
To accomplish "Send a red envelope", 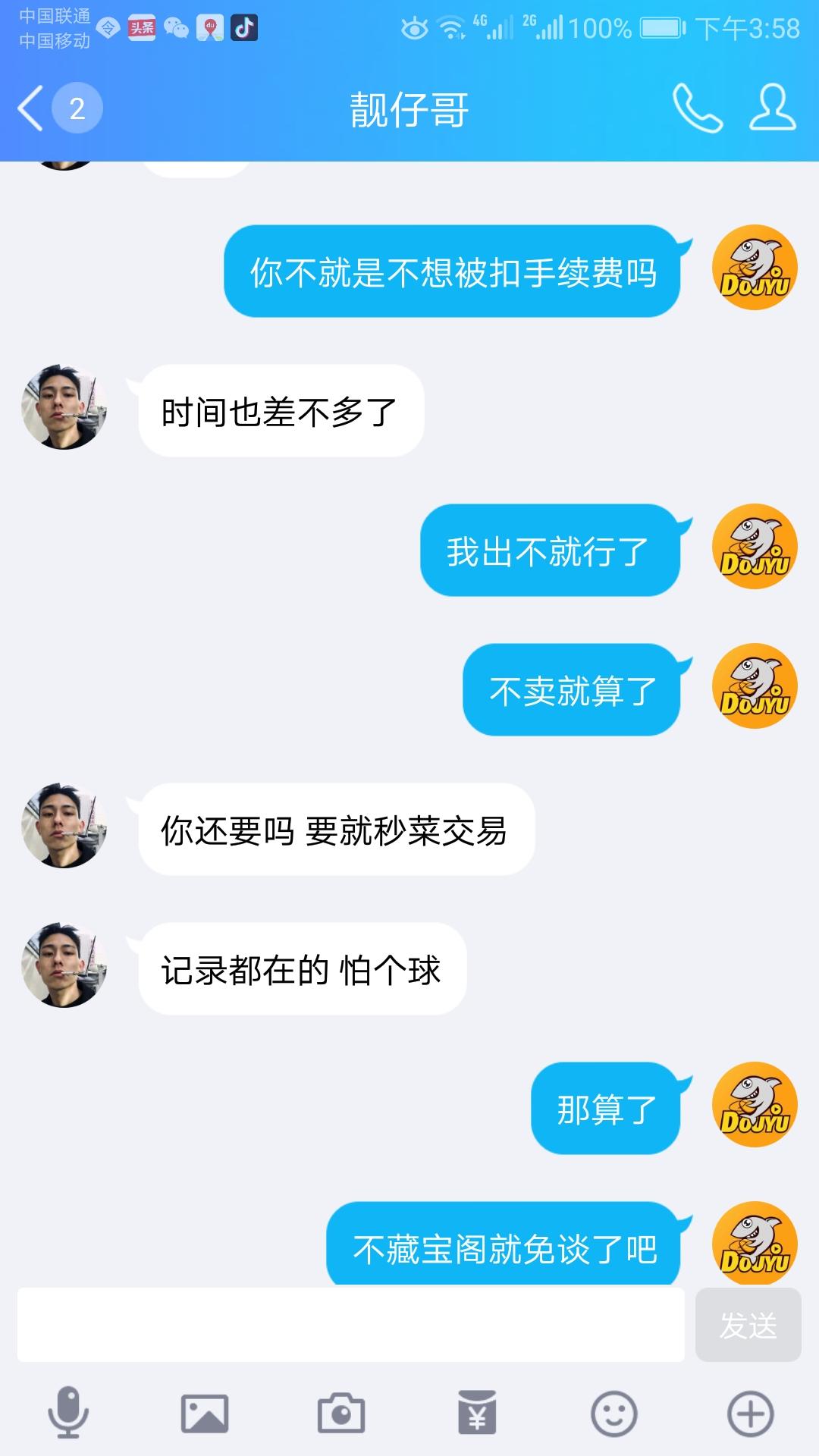I will click(x=477, y=1414).
